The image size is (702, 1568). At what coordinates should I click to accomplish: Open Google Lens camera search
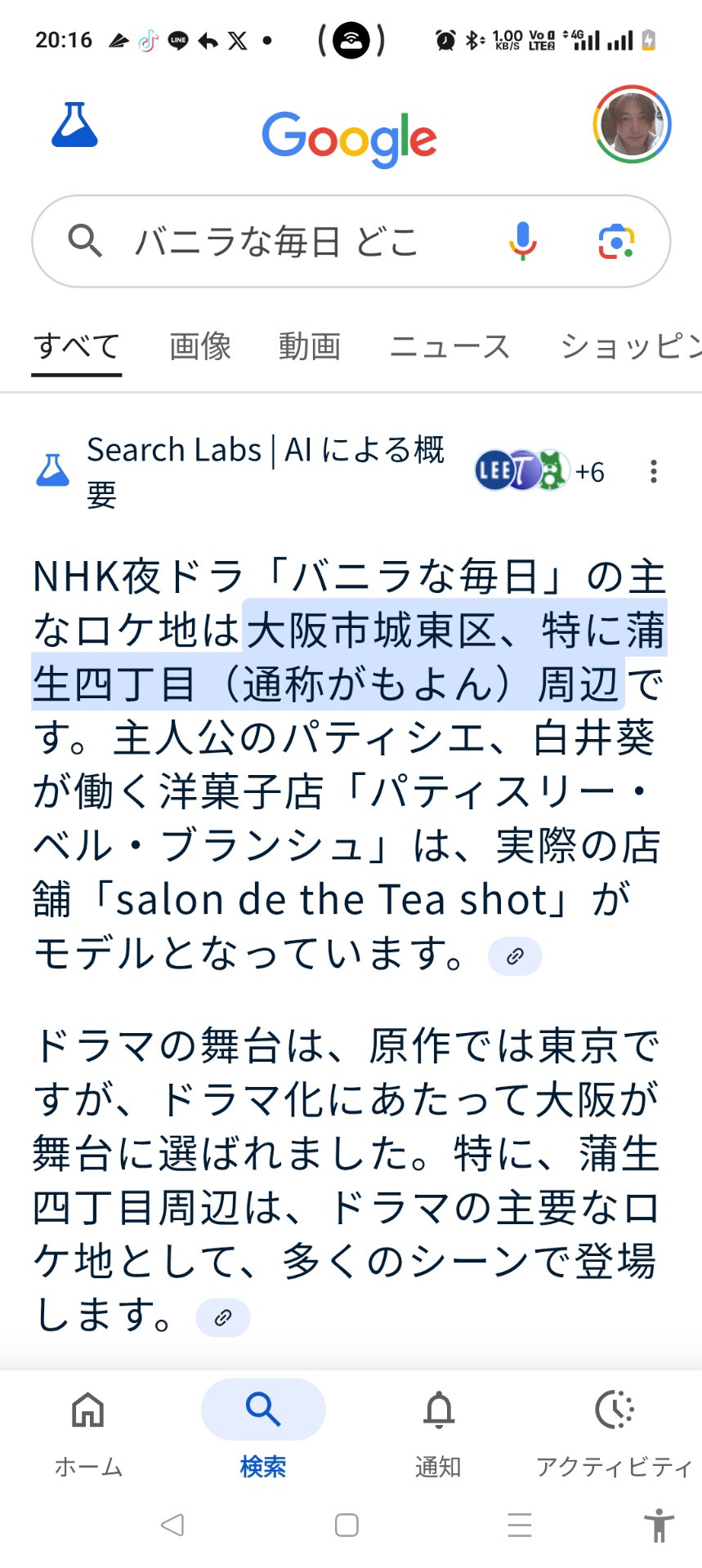coord(616,241)
